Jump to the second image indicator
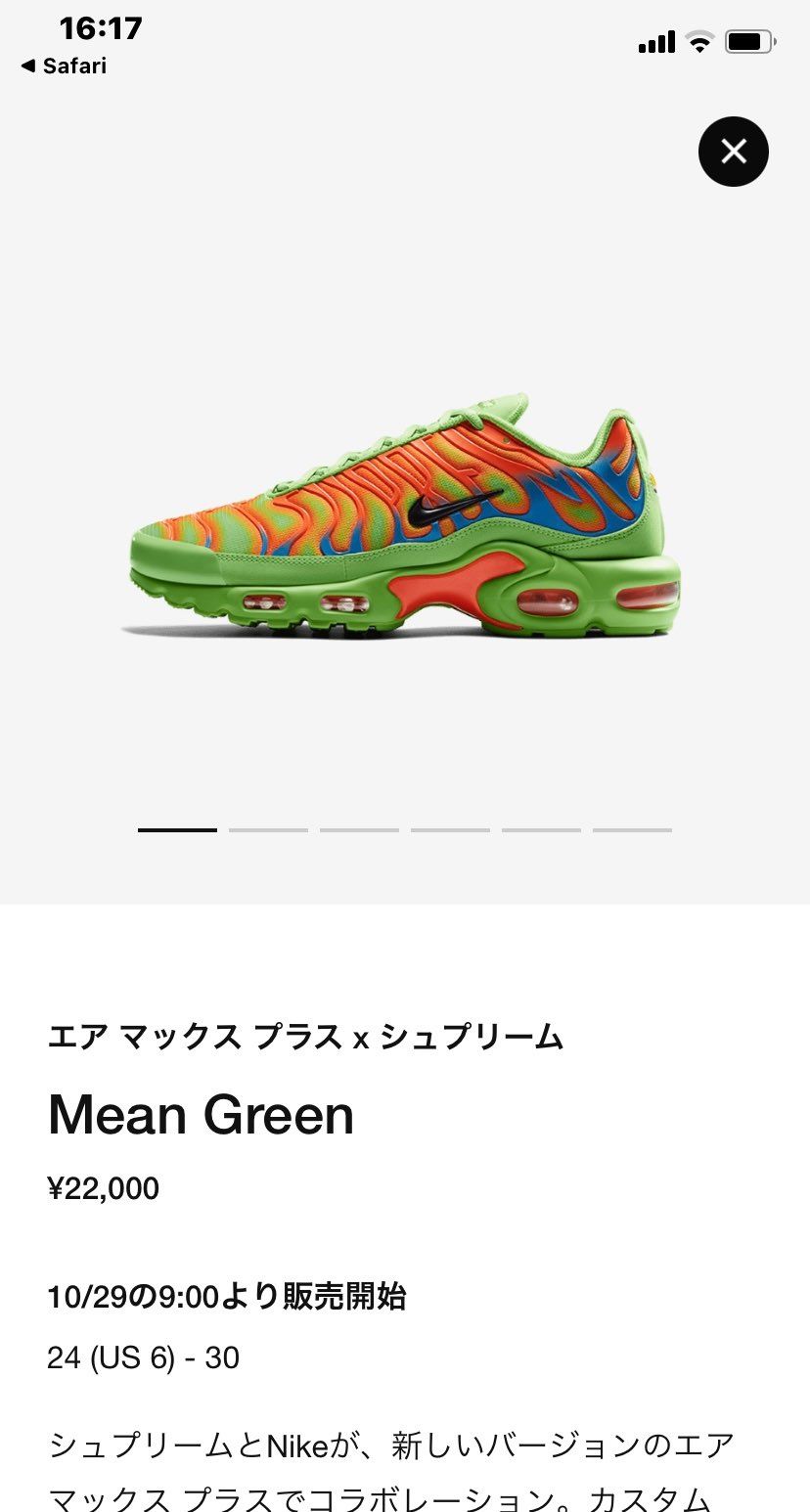Viewport: 810px width, 1512px height. pos(268,830)
